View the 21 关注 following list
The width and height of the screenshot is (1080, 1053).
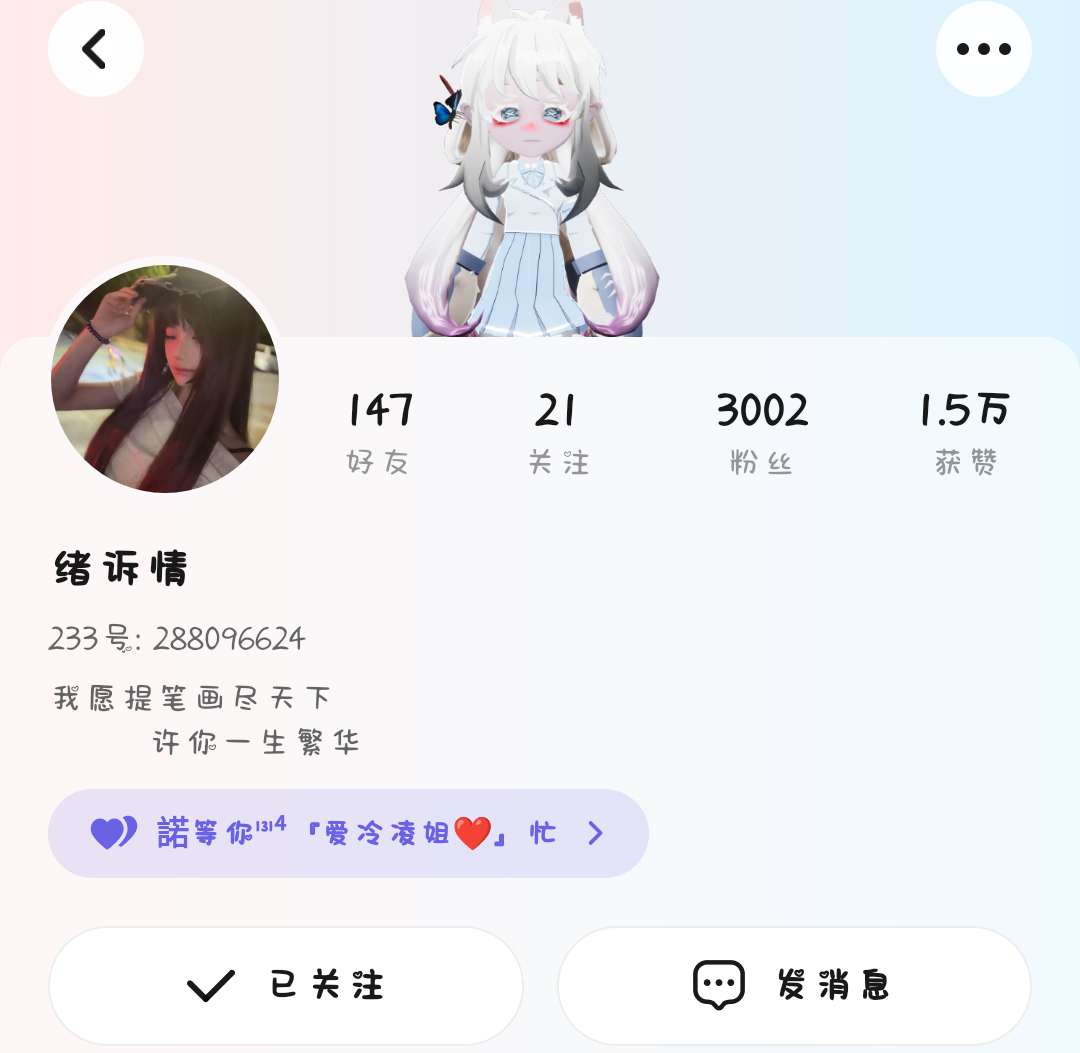tap(559, 433)
